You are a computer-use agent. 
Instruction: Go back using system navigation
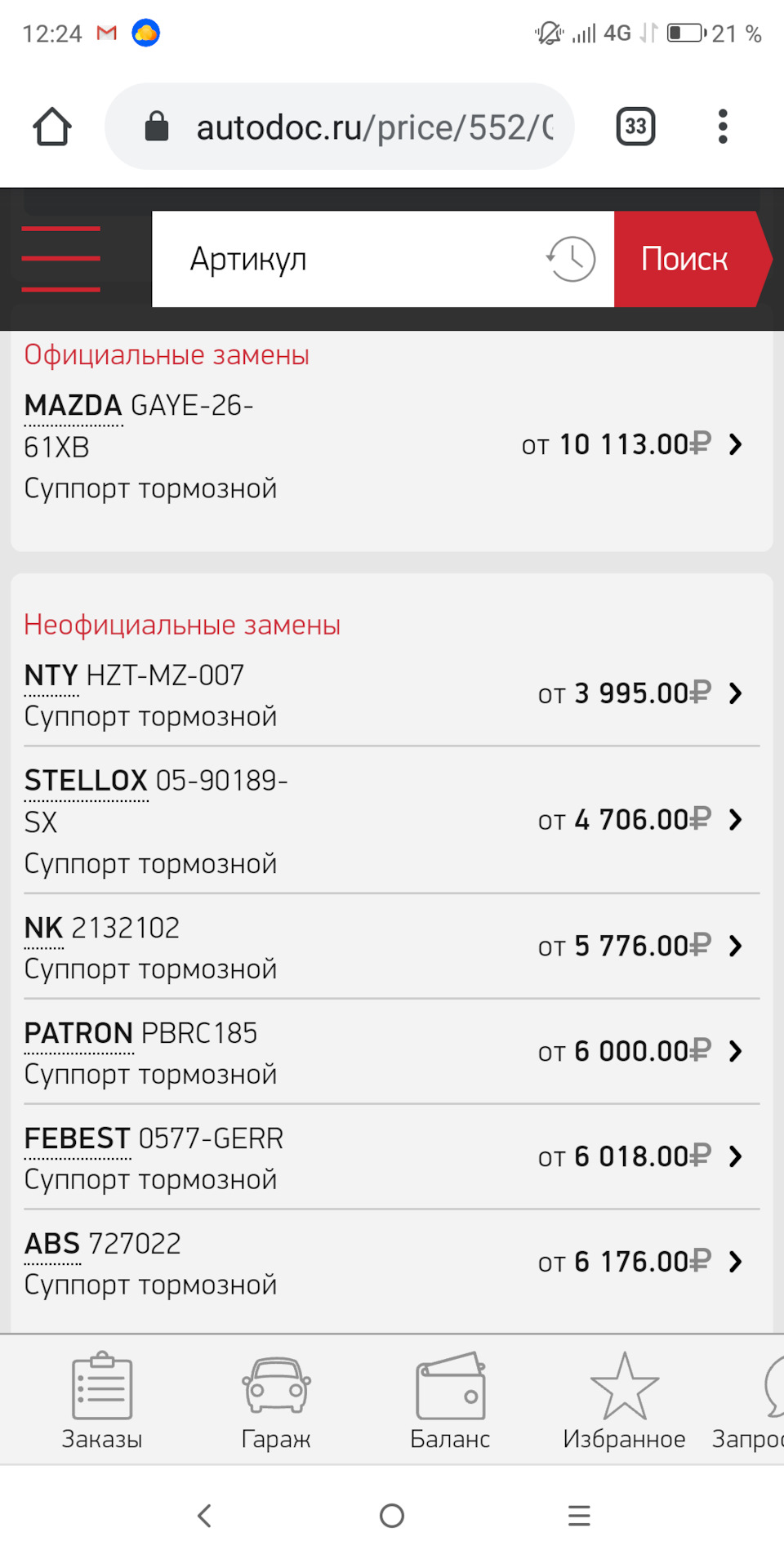[x=204, y=1516]
